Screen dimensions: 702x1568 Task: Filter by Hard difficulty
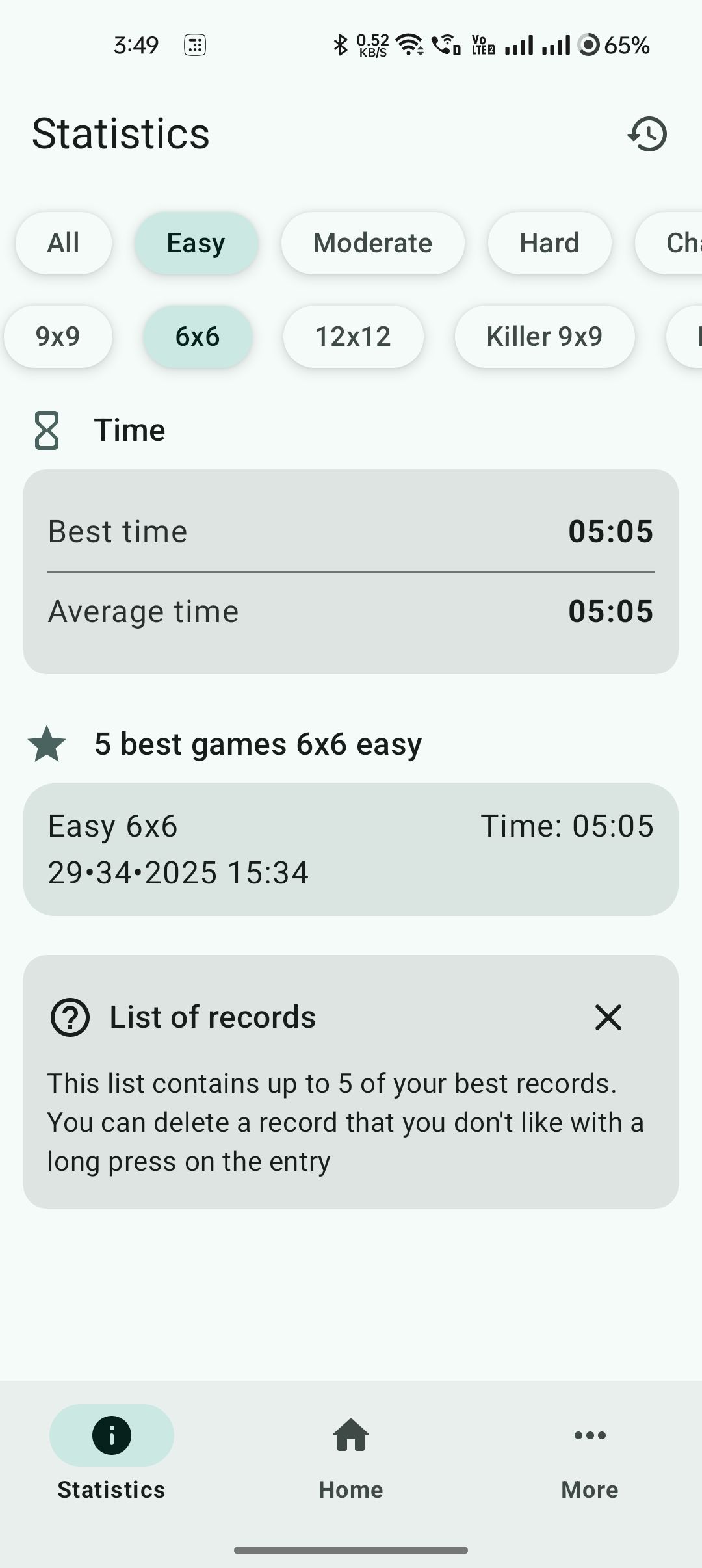(x=549, y=243)
